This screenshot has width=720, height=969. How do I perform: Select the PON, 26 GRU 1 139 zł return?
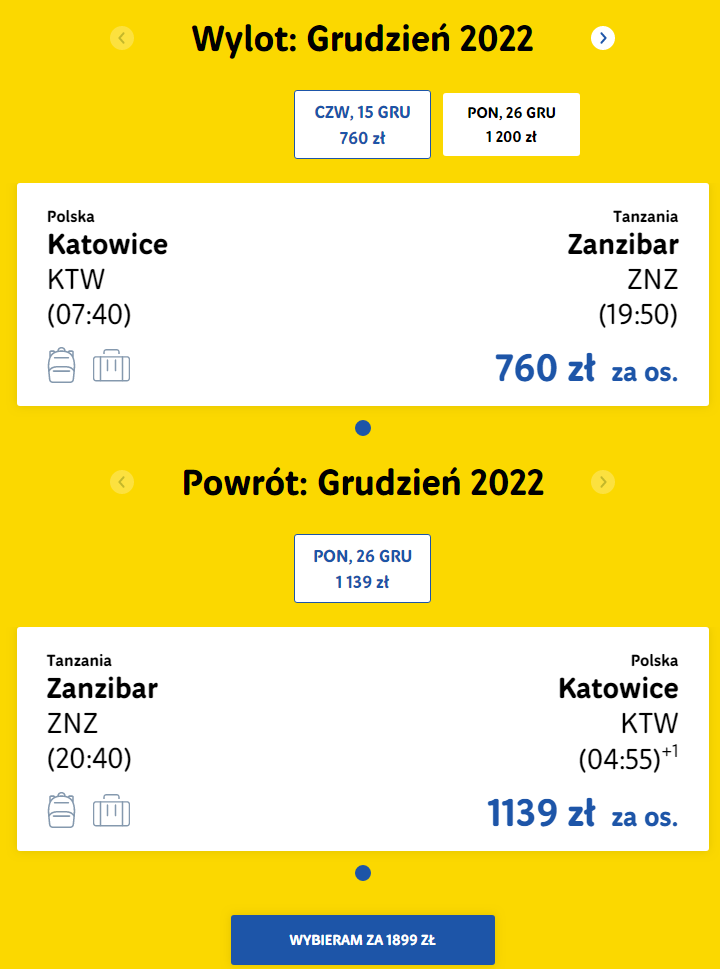pos(362,569)
